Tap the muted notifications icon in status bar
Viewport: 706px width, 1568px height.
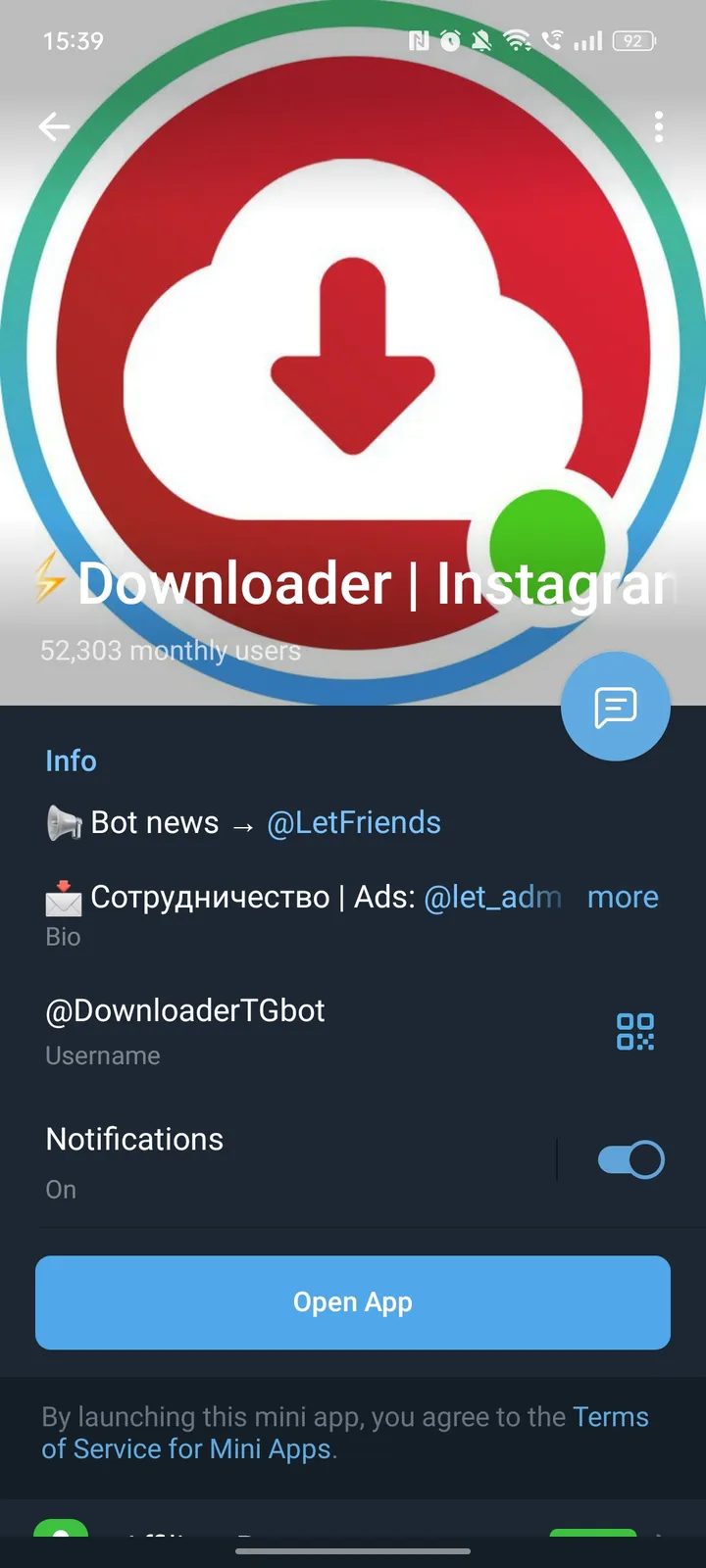(479, 40)
